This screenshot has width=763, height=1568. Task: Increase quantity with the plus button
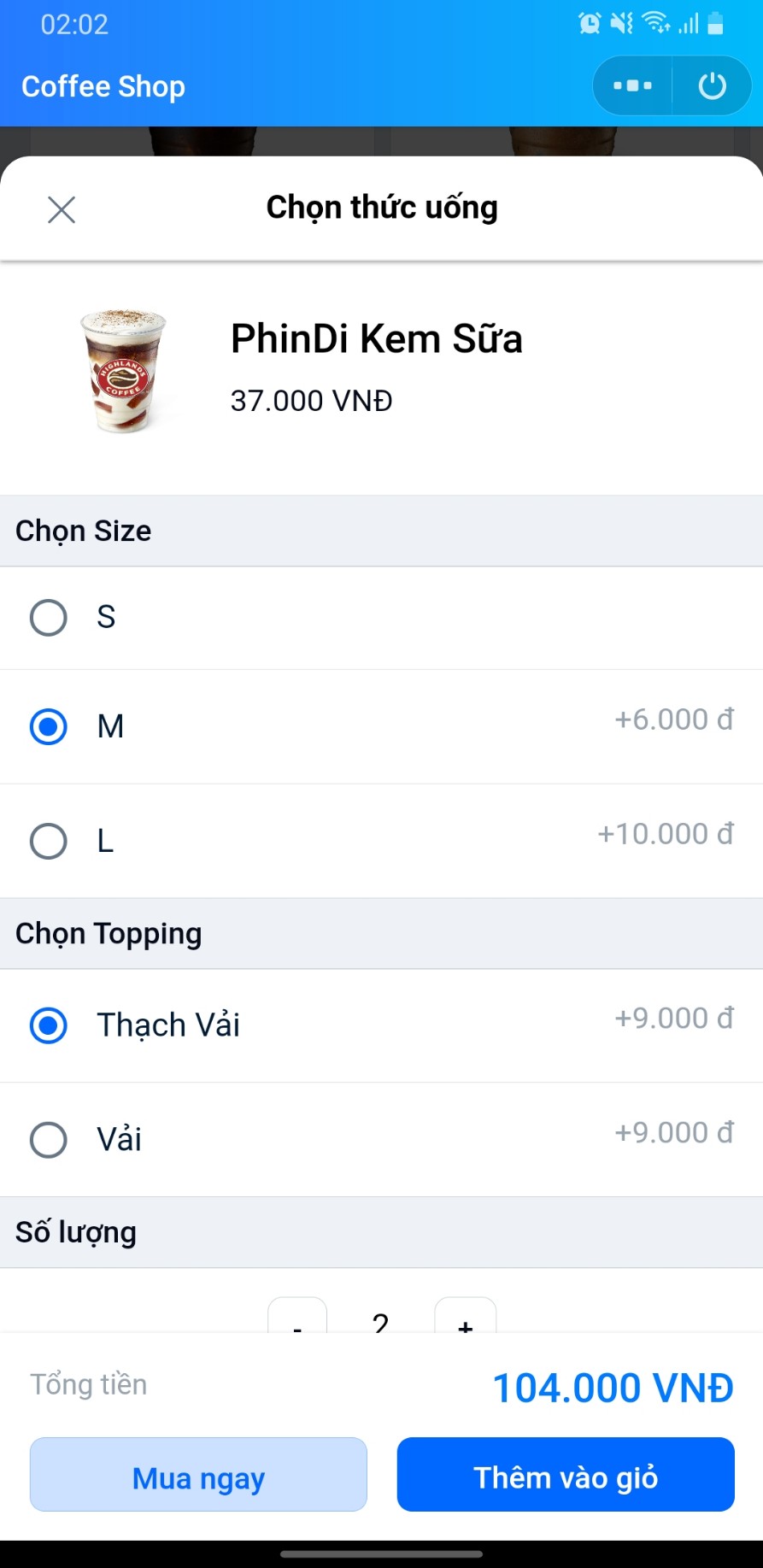pos(466,1318)
